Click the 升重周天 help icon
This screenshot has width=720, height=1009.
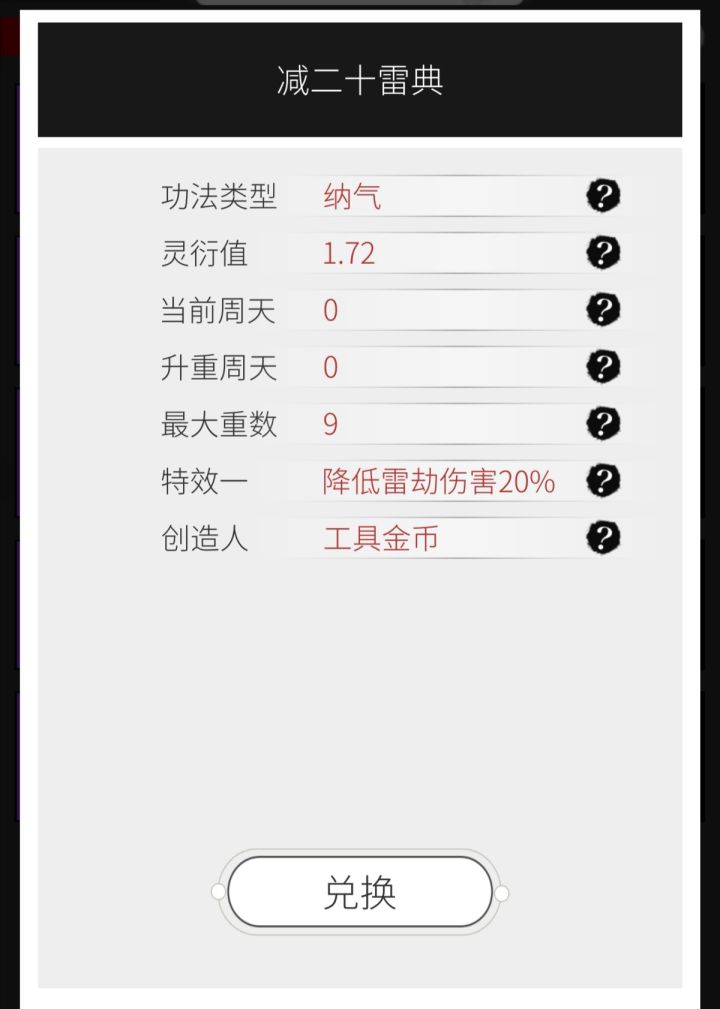coord(600,368)
